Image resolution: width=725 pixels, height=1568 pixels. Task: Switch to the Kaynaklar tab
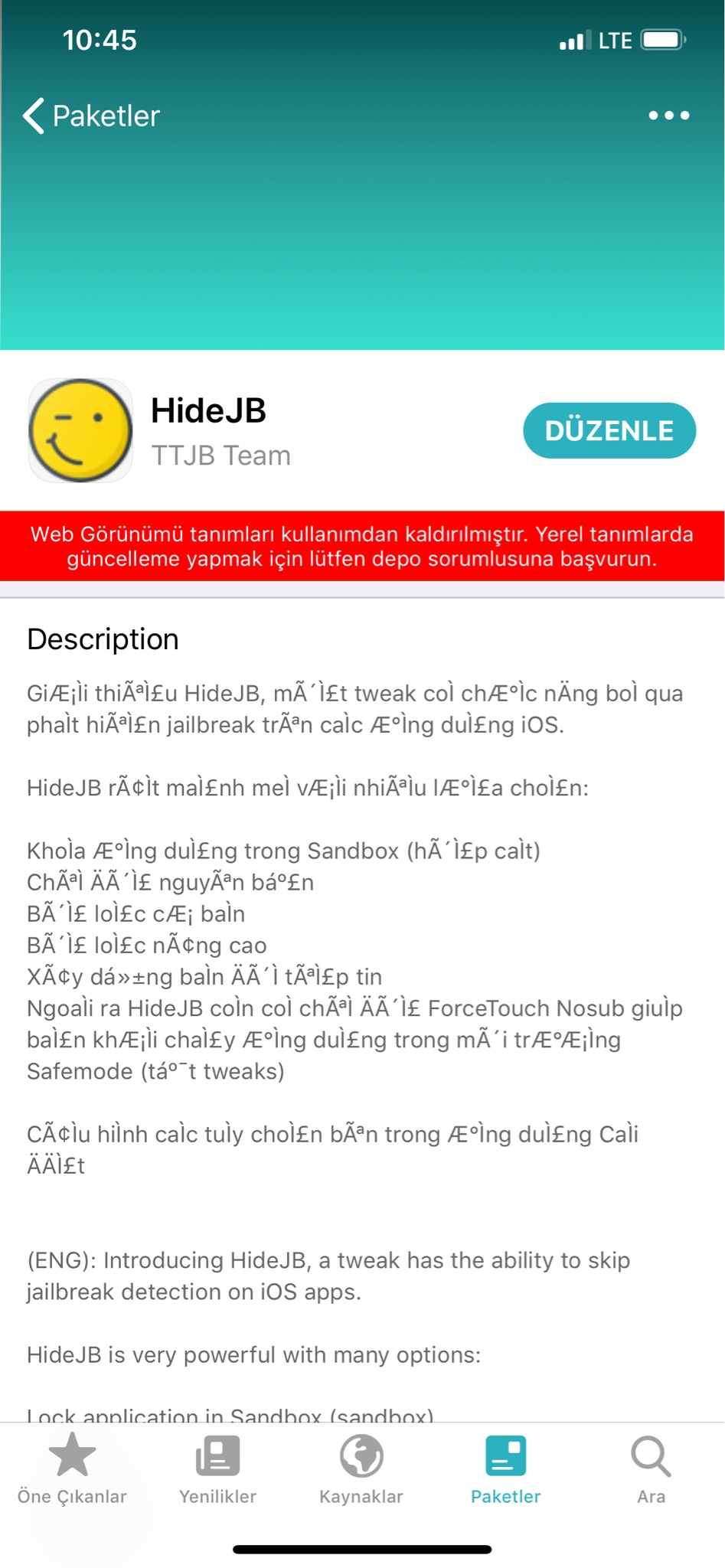click(x=361, y=1468)
